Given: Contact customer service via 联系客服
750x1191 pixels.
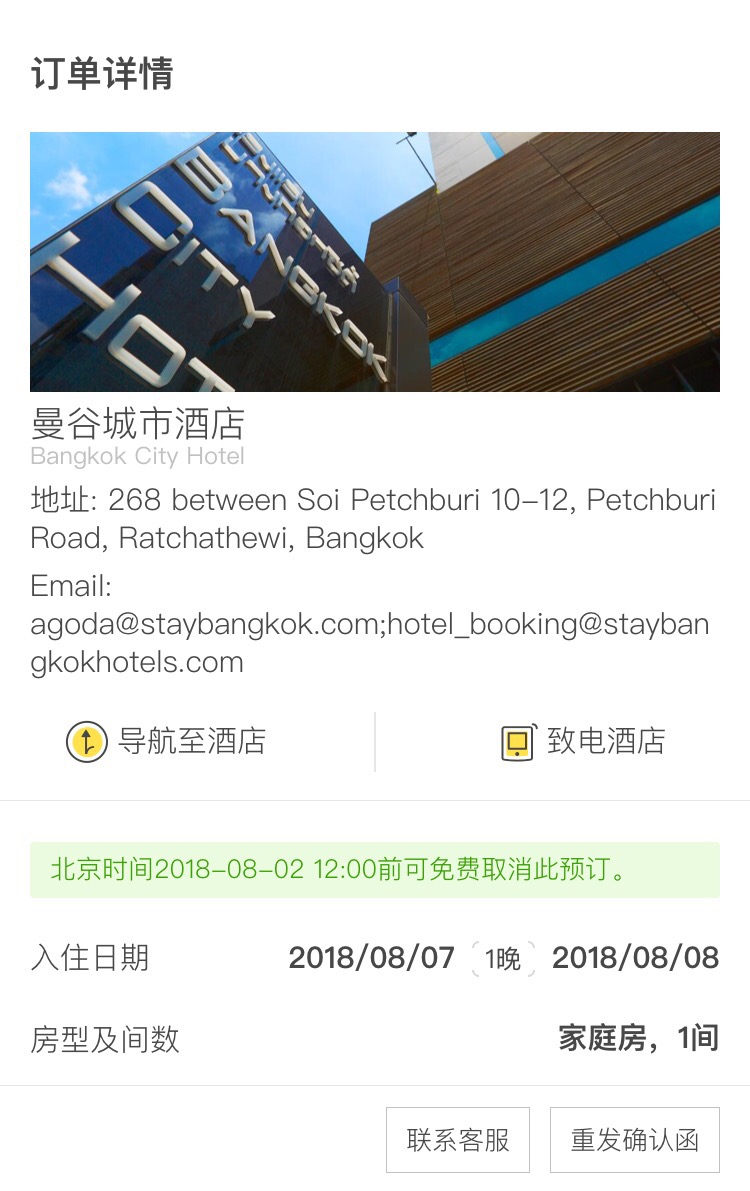Looking at the screenshot, I should click(458, 1140).
